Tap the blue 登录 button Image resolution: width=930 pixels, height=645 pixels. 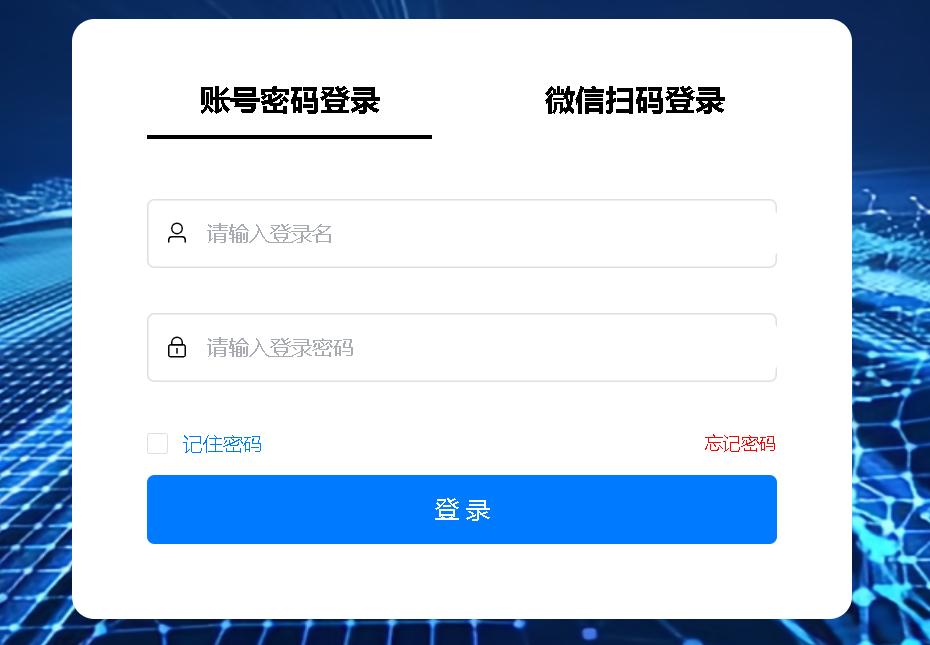[462, 510]
